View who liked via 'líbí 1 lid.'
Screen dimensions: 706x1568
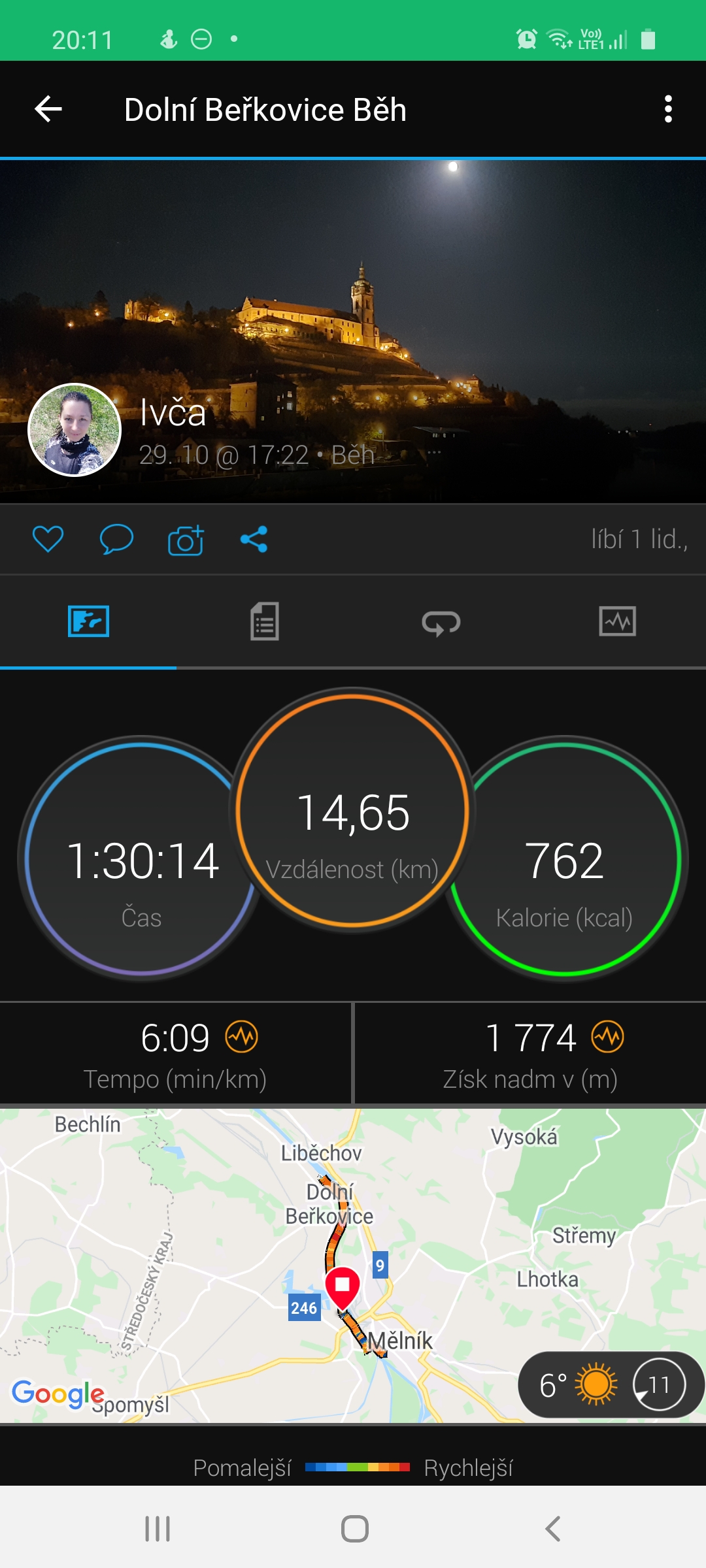[639, 540]
